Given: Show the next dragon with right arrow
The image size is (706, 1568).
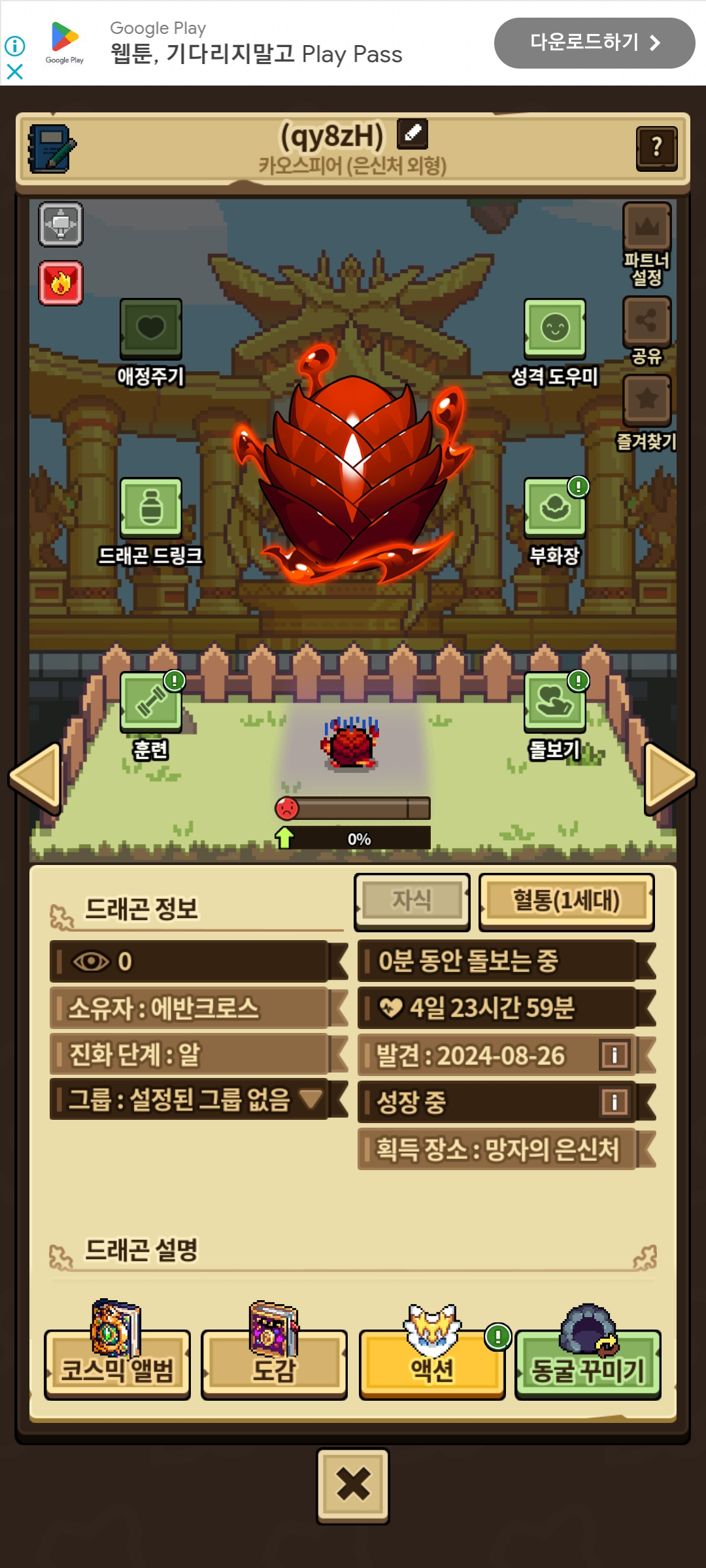Looking at the screenshot, I should pyautogui.click(x=669, y=777).
